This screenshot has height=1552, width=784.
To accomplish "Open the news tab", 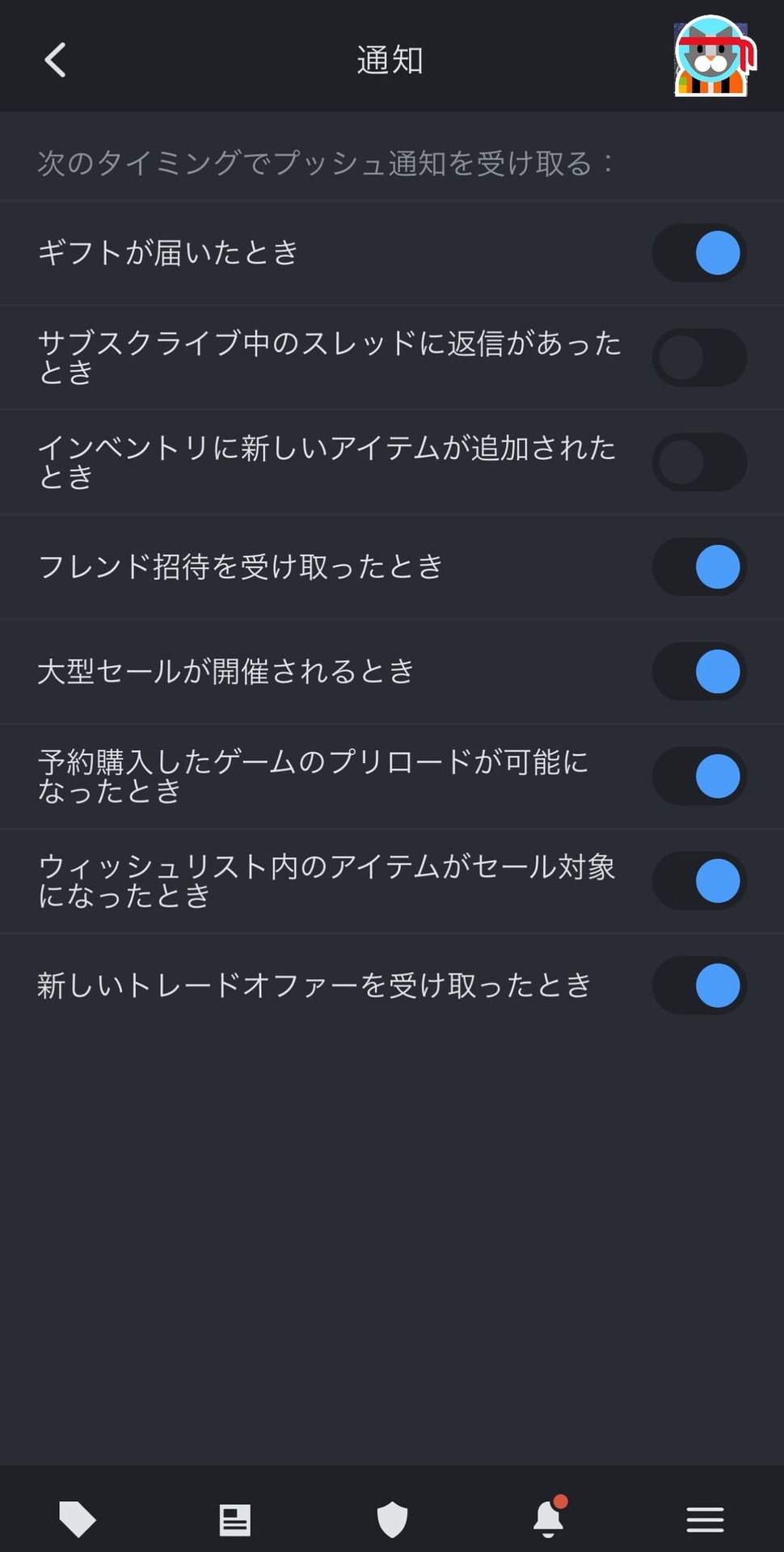I will tap(235, 1520).
